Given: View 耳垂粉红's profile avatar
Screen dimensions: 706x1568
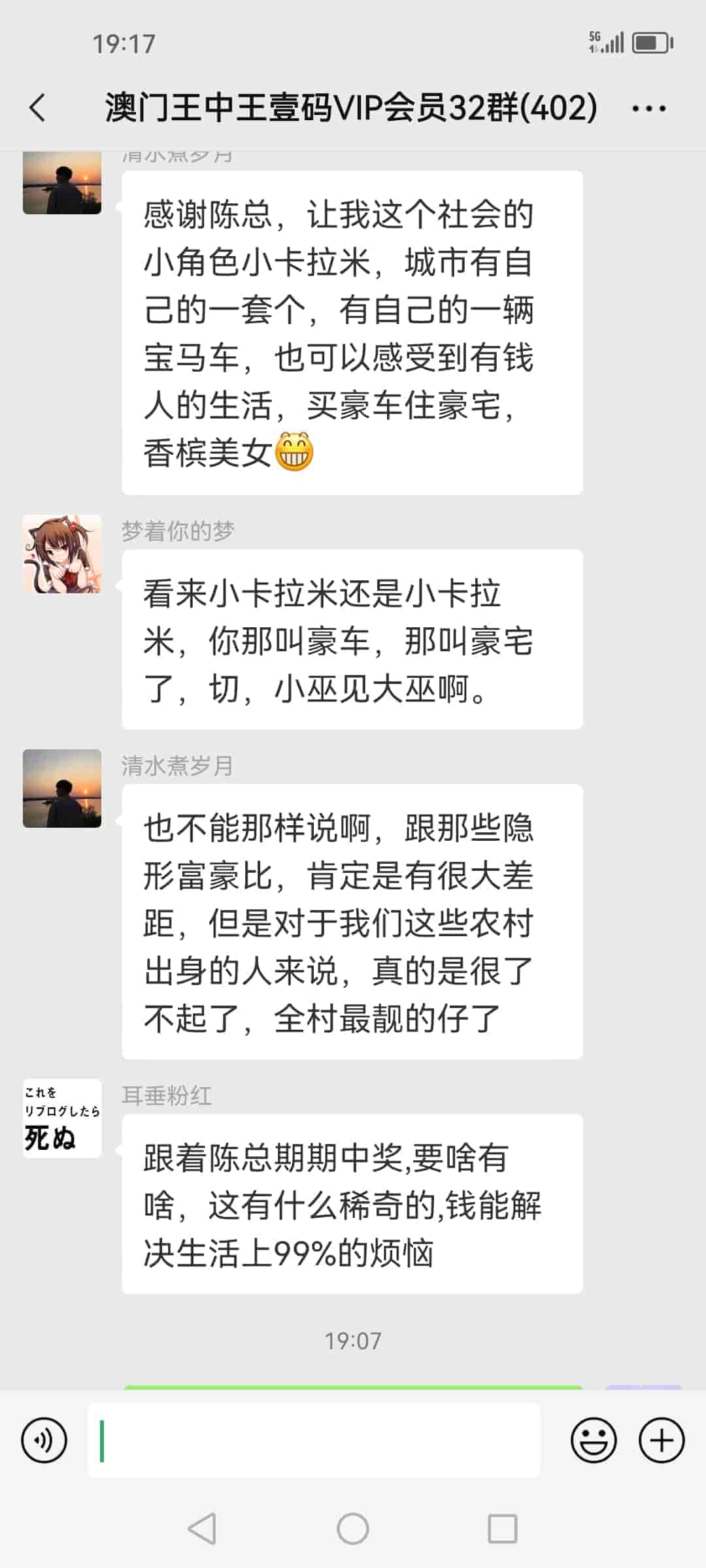Looking at the screenshot, I should pyautogui.click(x=62, y=1118).
